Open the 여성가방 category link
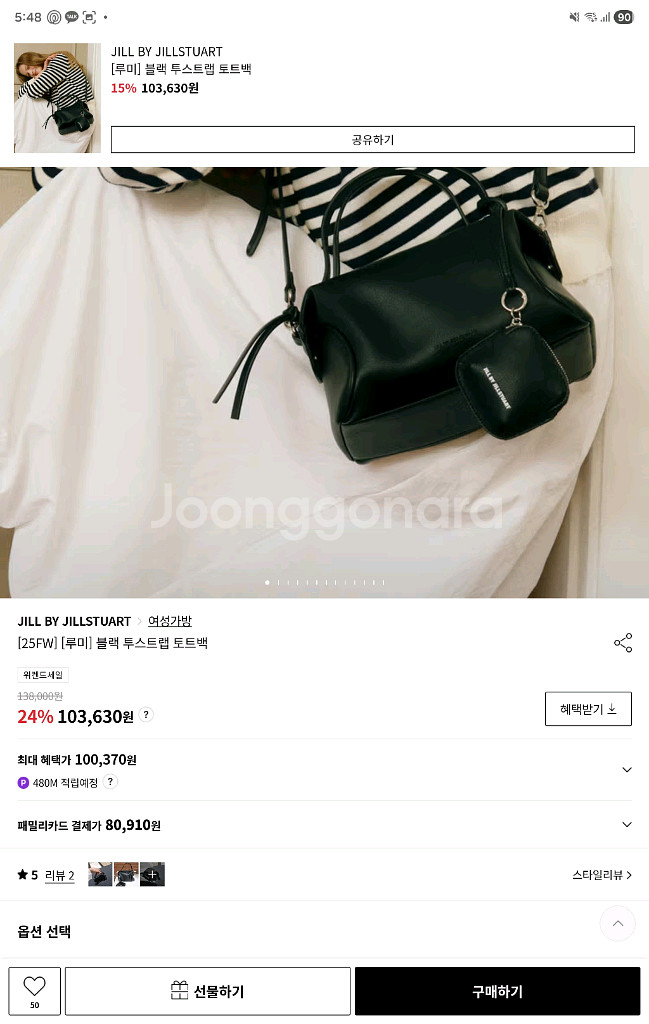 click(x=170, y=621)
